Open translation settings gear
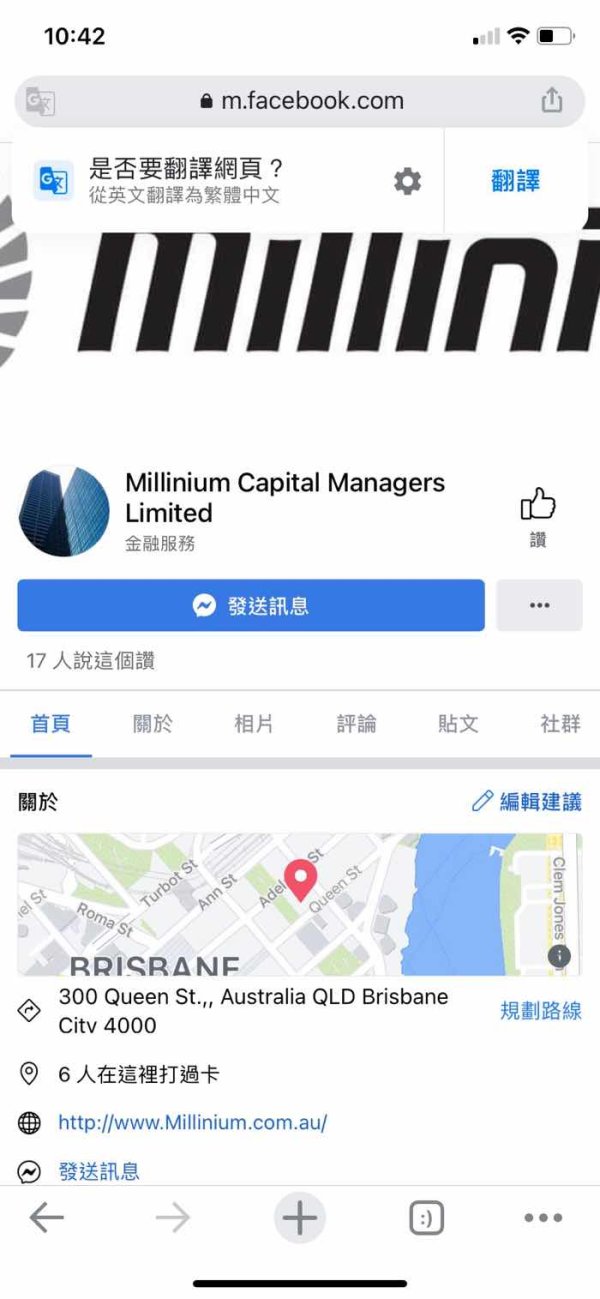The image size is (600, 1299). [407, 181]
